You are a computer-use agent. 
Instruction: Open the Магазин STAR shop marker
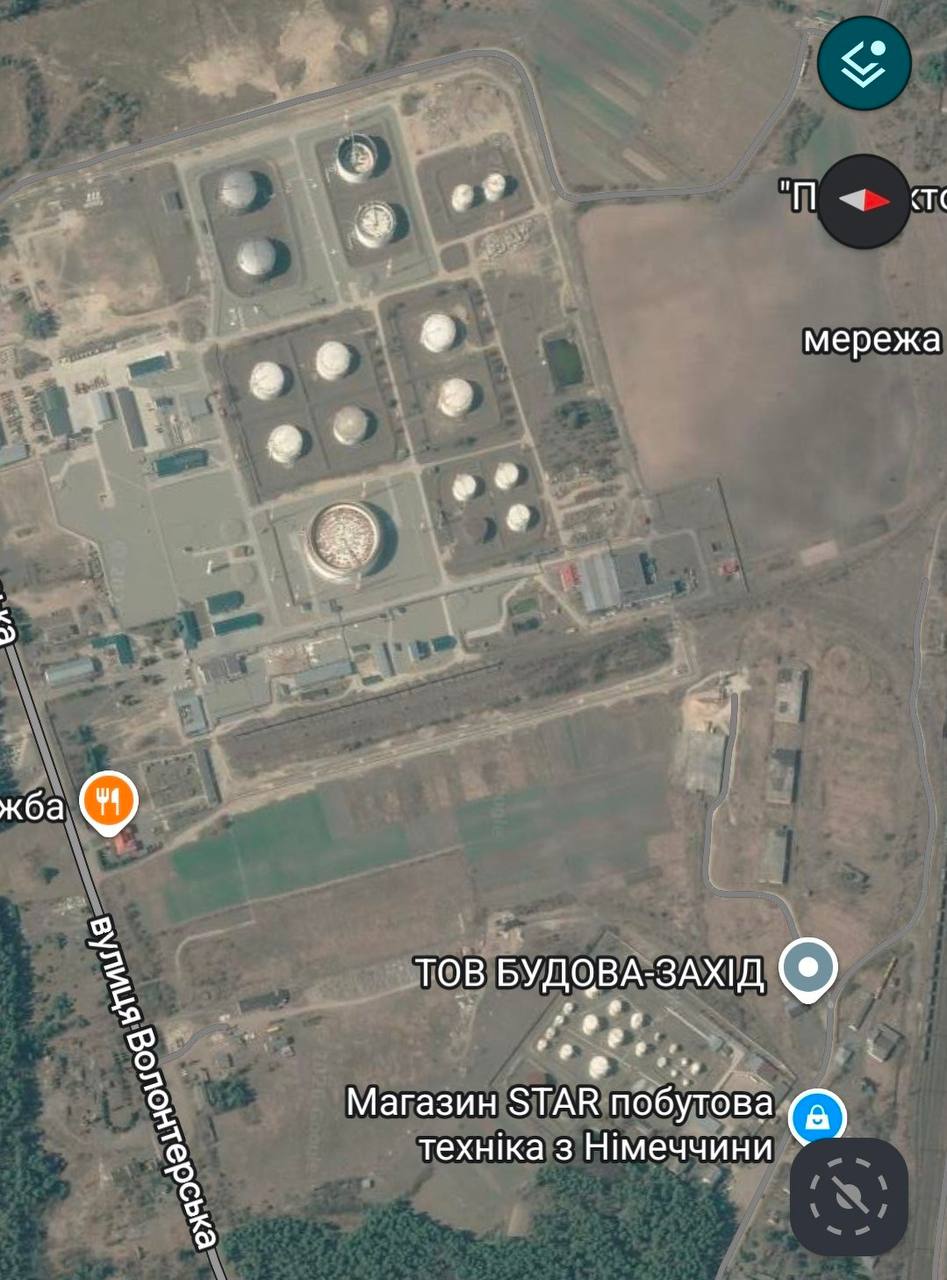(x=817, y=1118)
